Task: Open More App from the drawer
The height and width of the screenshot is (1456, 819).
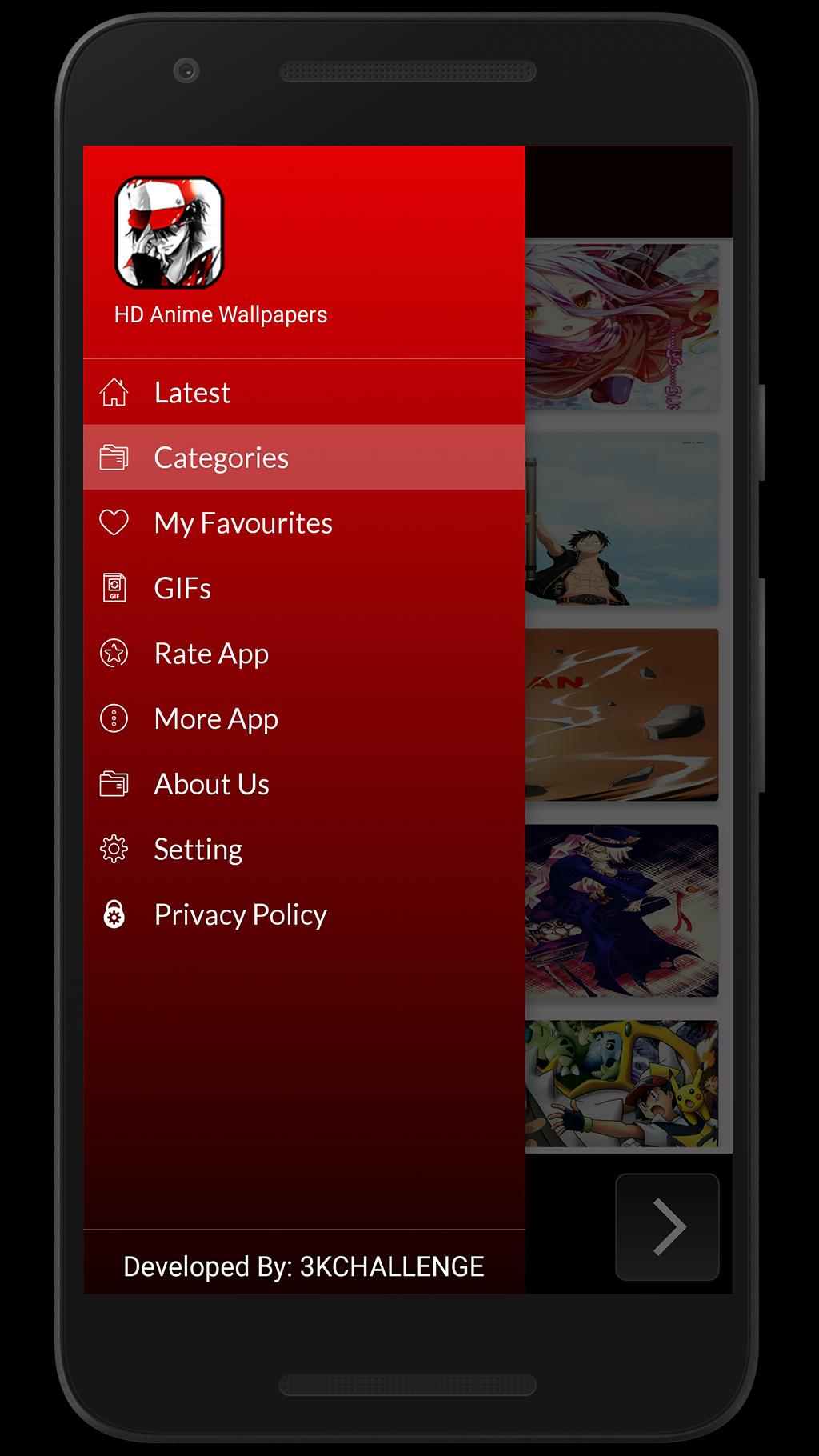Action: [216, 718]
